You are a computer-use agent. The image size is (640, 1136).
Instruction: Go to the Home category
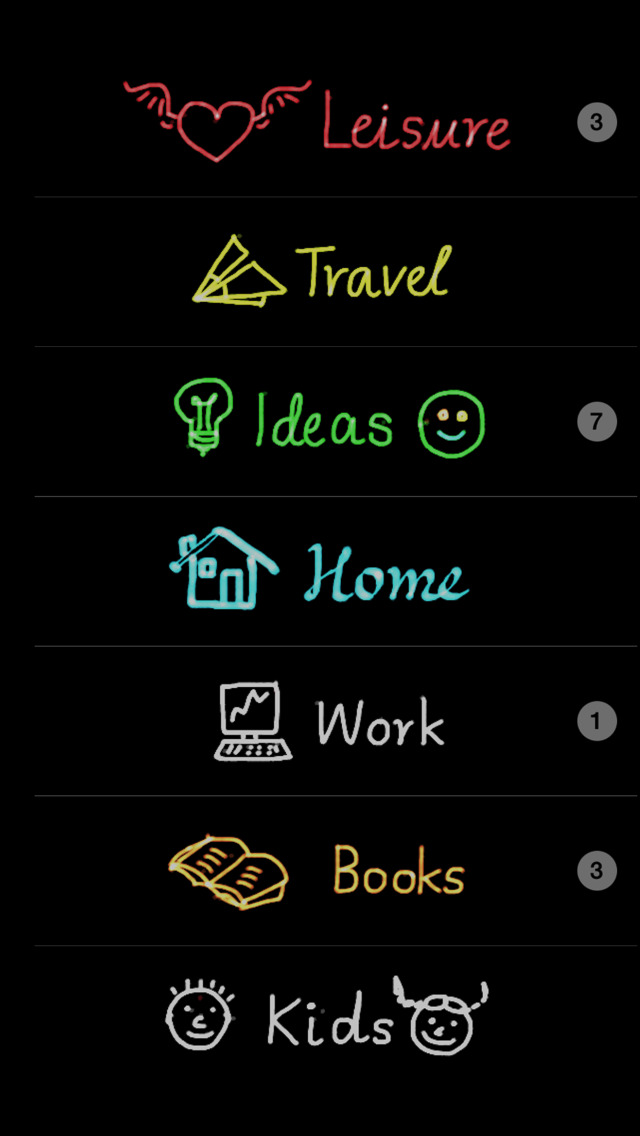(320, 572)
